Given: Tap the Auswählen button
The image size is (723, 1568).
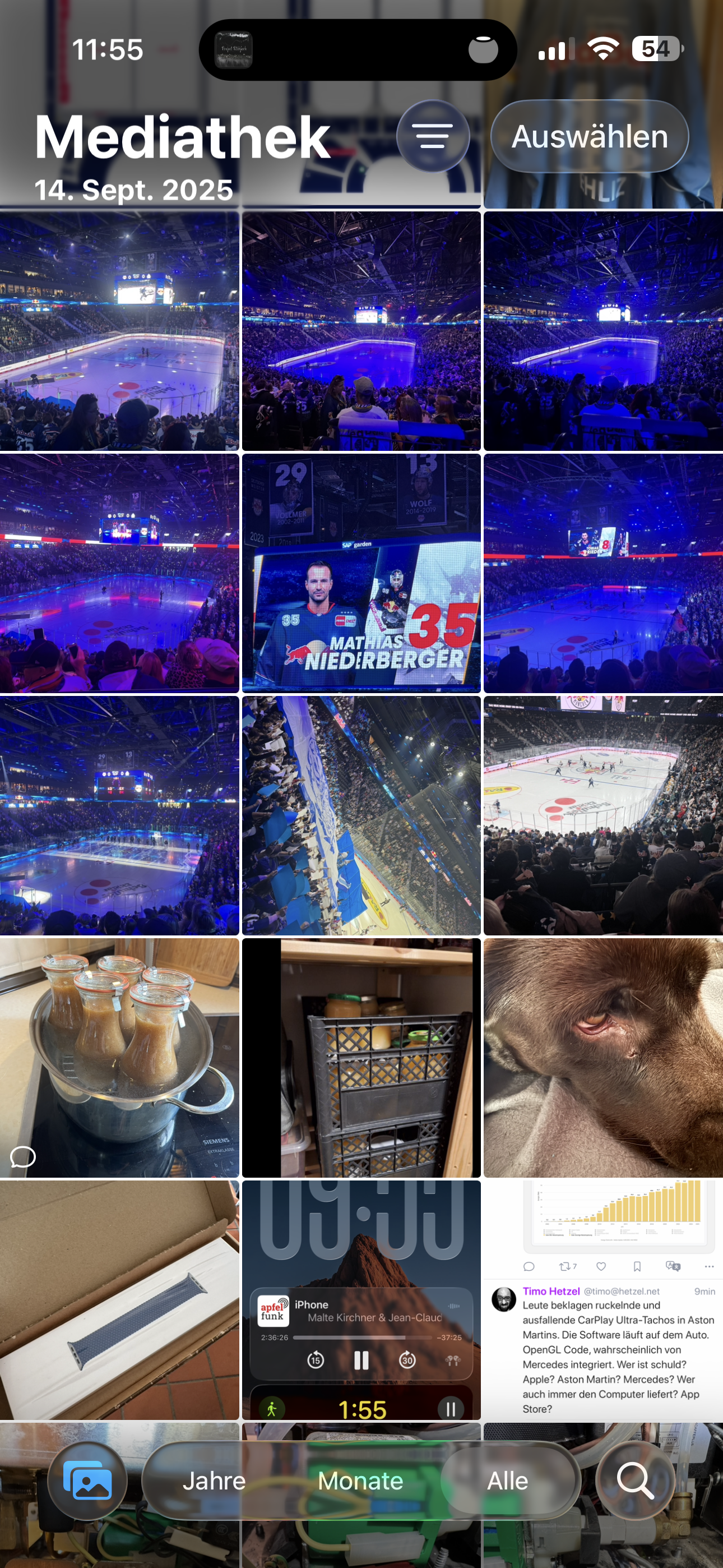Looking at the screenshot, I should coord(589,136).
